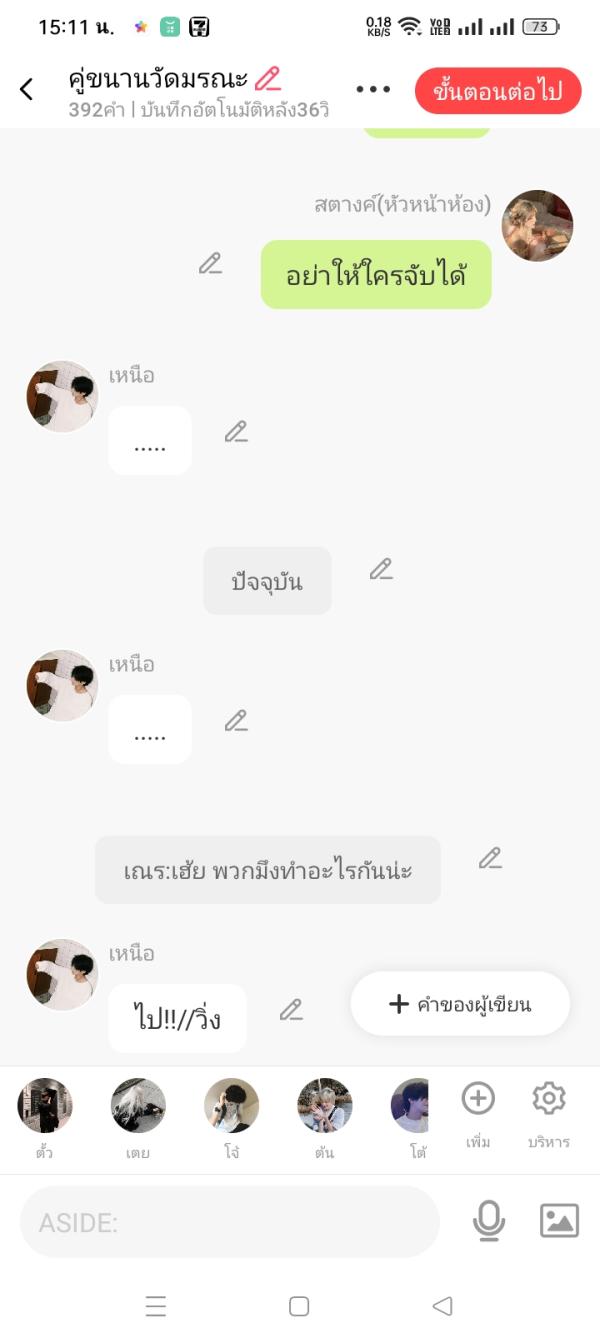Edit the เณระเฮ้ย พวกมึงทำอะไรกันน่ะ line
The image size is (600, 1343).
pos(490,858)
